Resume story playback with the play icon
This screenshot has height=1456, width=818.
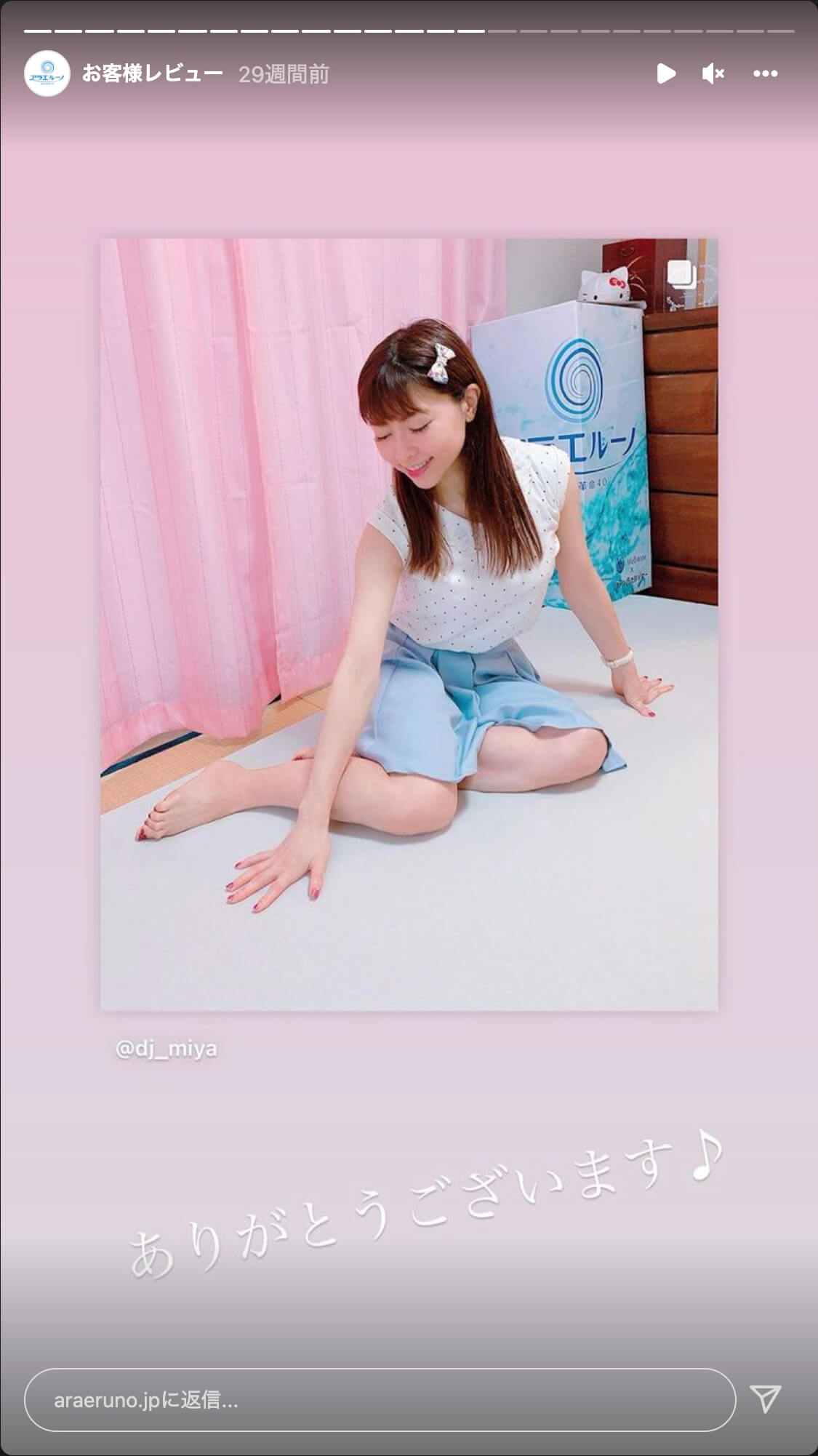coord(666,73)
